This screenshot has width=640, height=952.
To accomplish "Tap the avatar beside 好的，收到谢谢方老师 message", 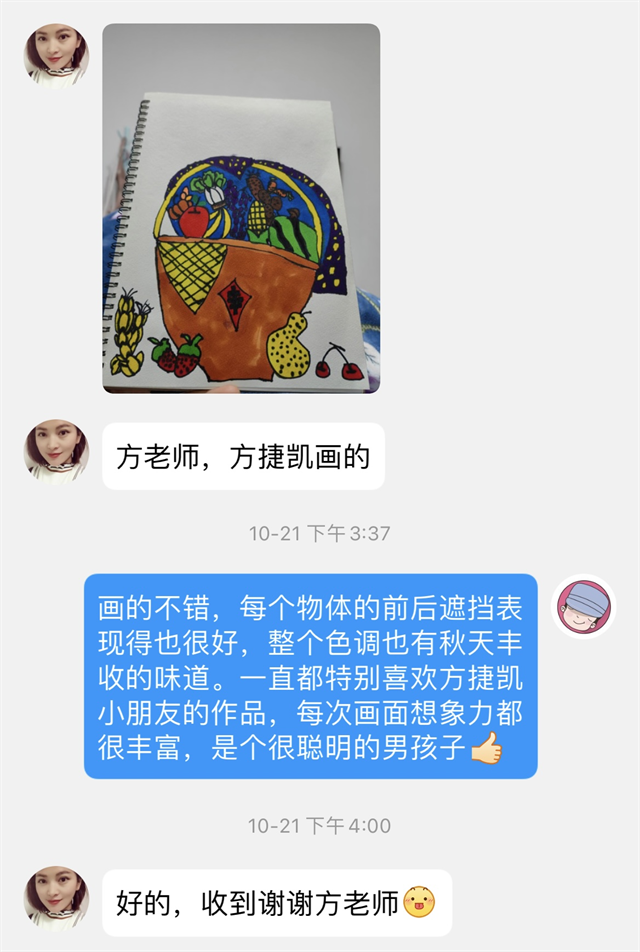I will click(x=56, y=898).
